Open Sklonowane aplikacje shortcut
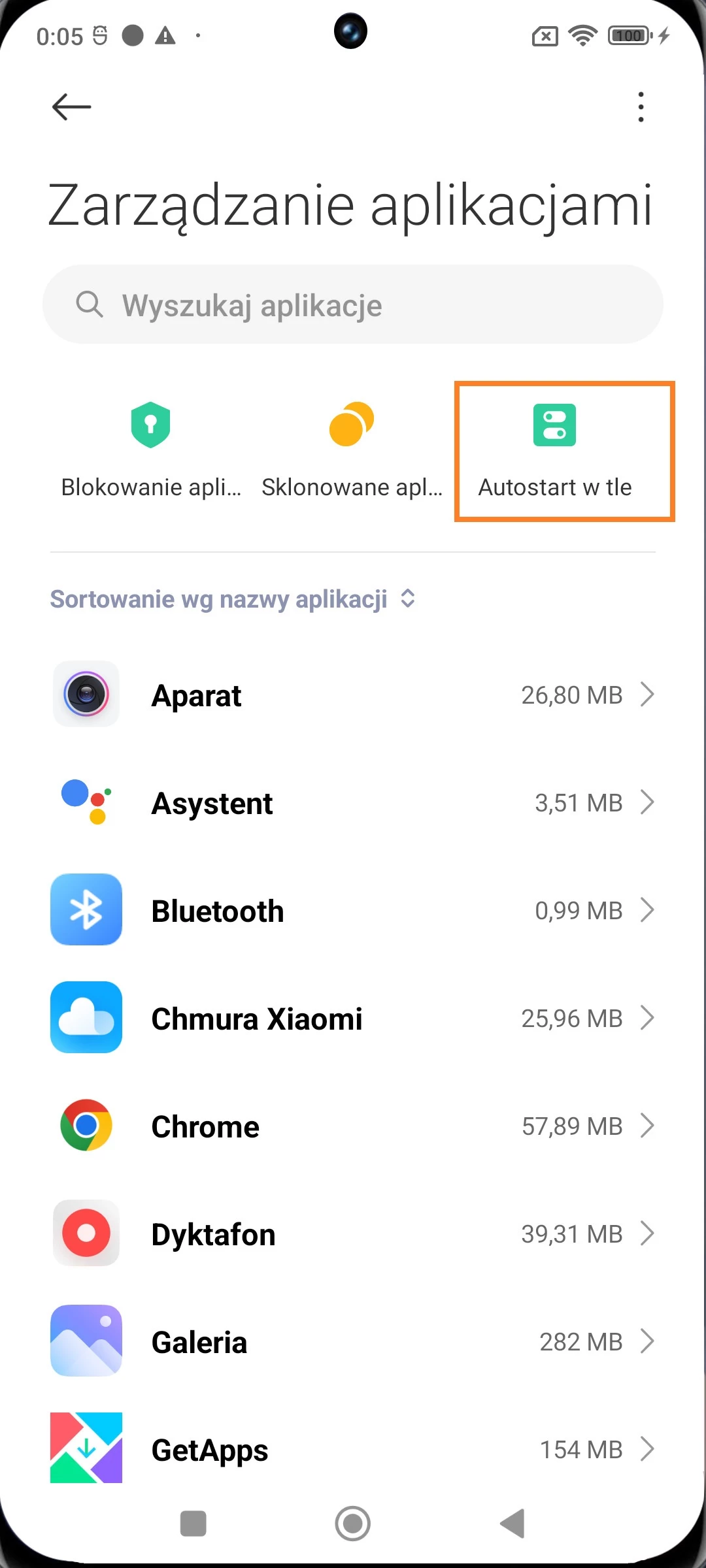Screen dimensions: 706x1568 352,451
